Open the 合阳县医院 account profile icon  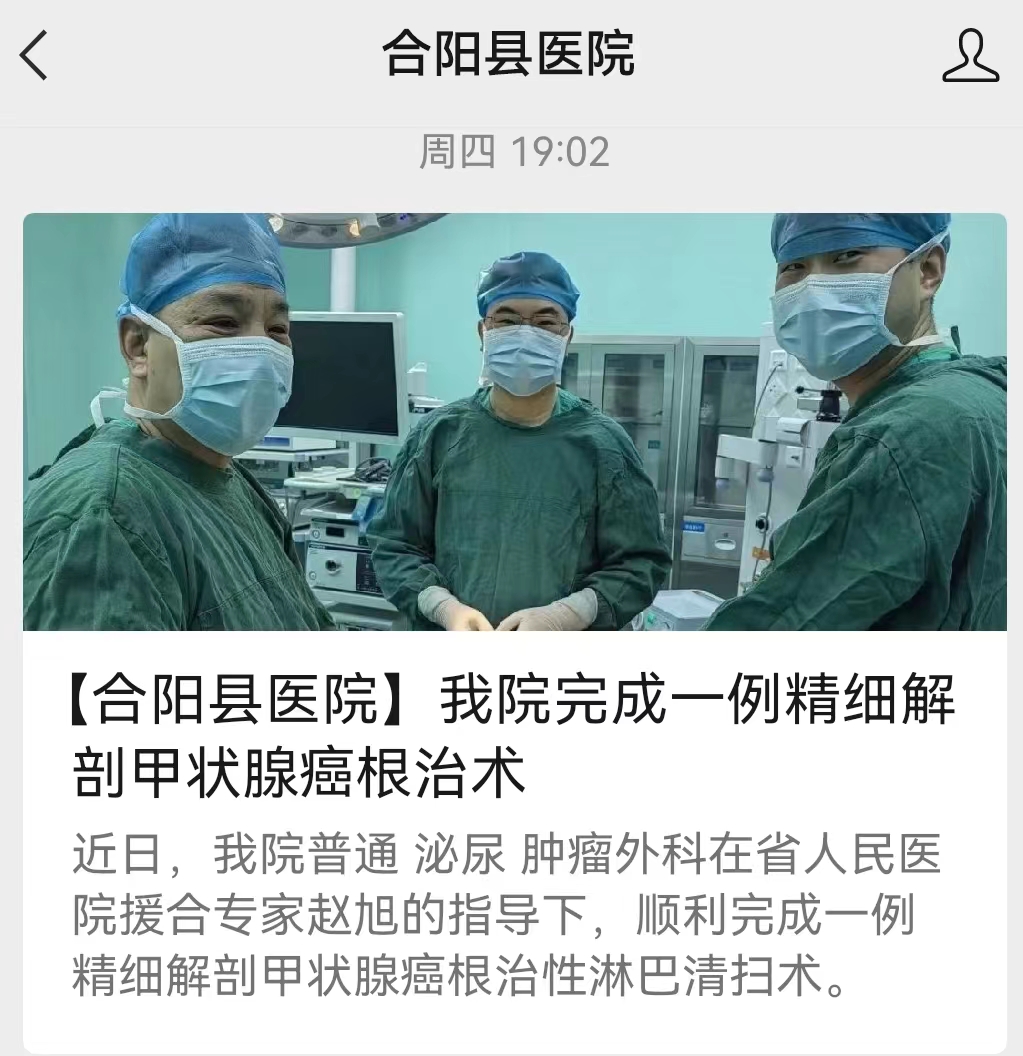pyautogui.click(x=969, y=56)
